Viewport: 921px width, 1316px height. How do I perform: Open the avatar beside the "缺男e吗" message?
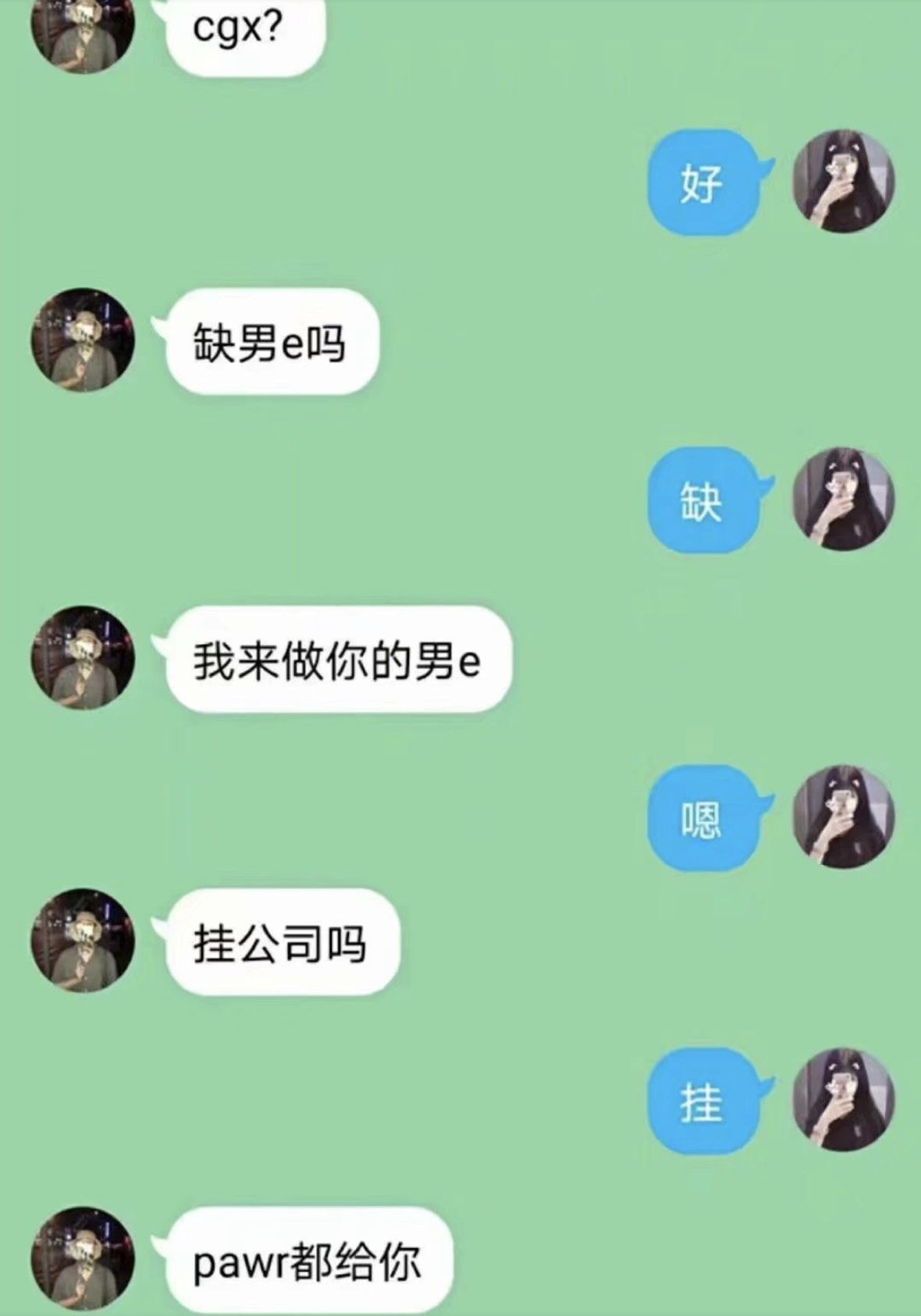pos(82,340)
